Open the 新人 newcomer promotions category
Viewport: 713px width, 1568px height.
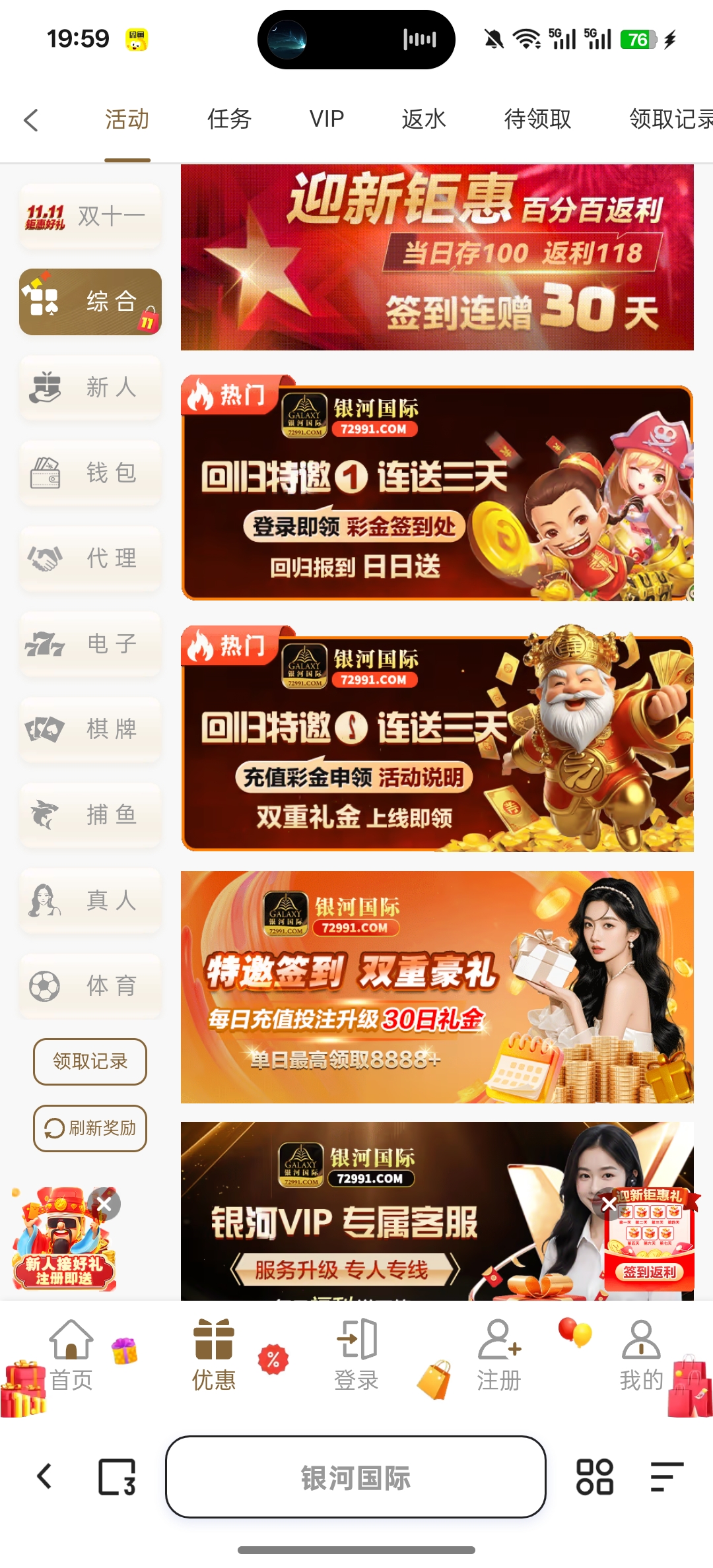tap(89, 387)
